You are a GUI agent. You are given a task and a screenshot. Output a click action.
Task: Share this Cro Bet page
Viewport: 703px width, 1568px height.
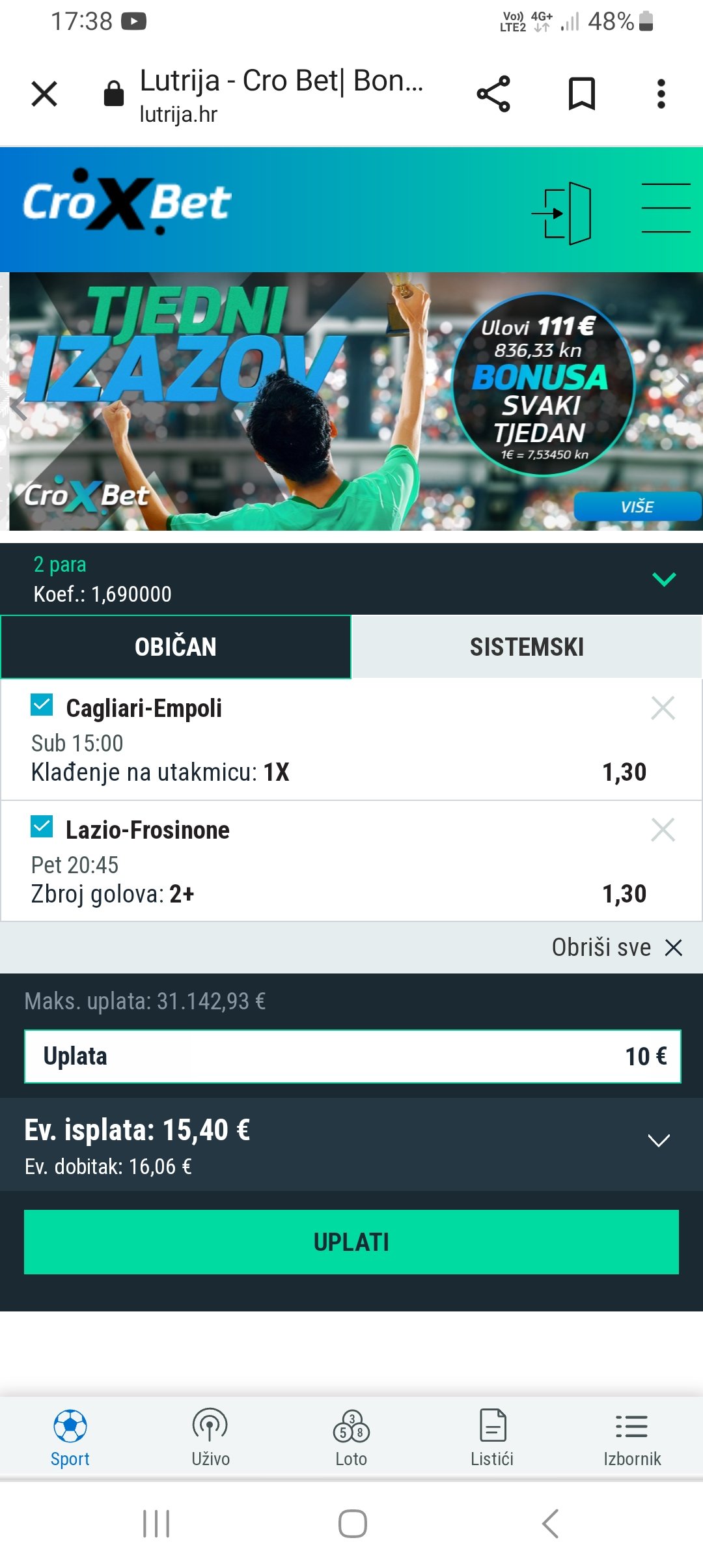(493, 94)
